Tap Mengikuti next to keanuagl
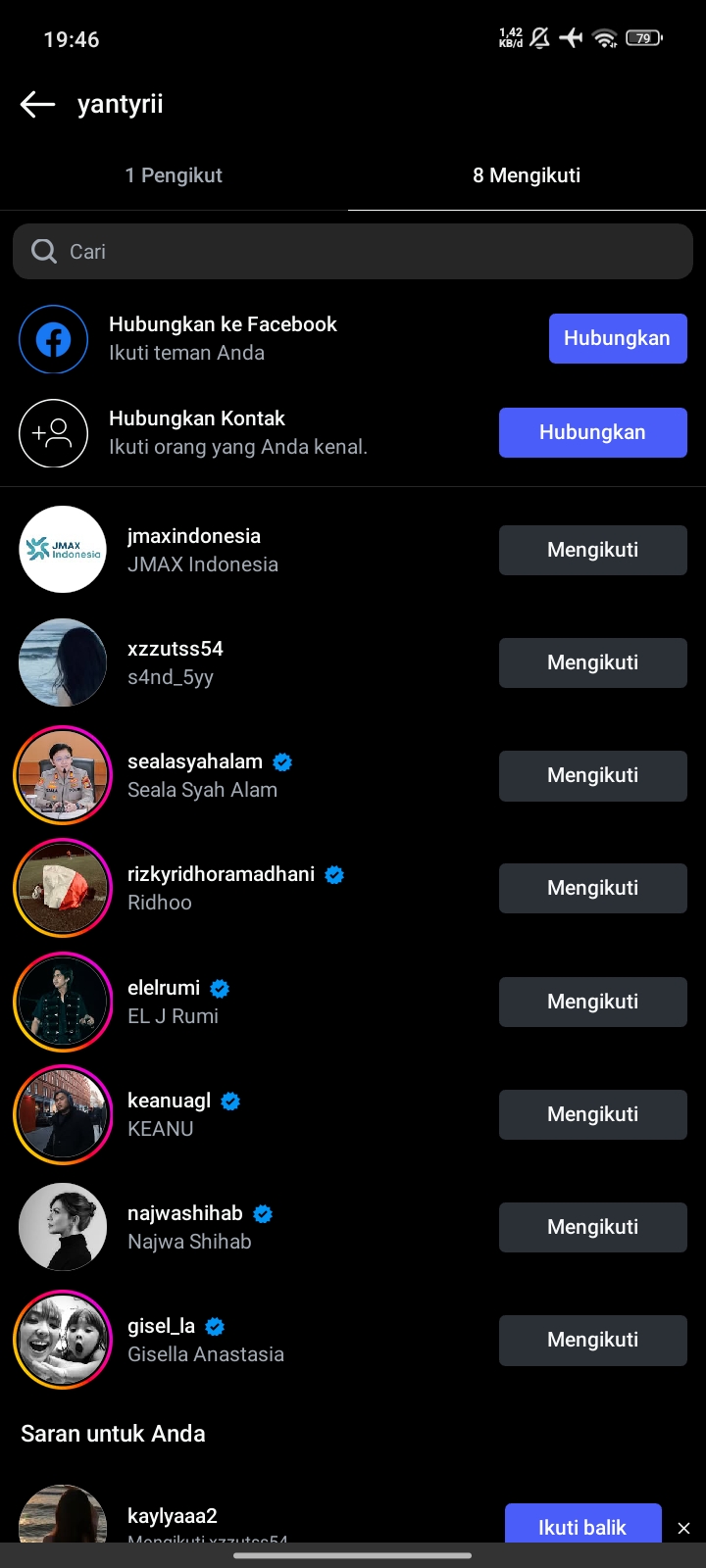The image size is (706, 1568). (592, 1114)
